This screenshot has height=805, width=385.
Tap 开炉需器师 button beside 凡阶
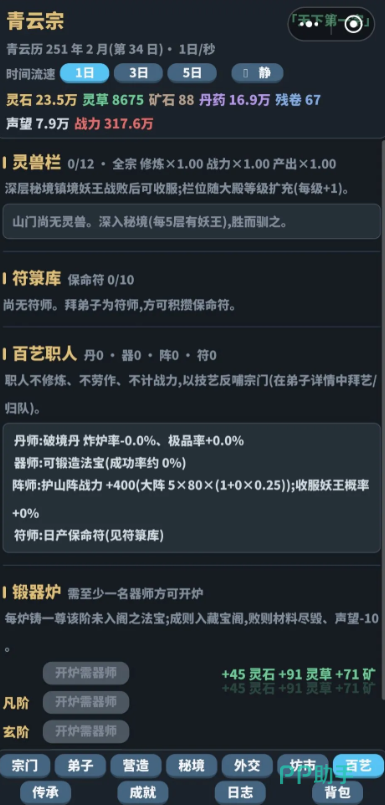coord(86,702)
